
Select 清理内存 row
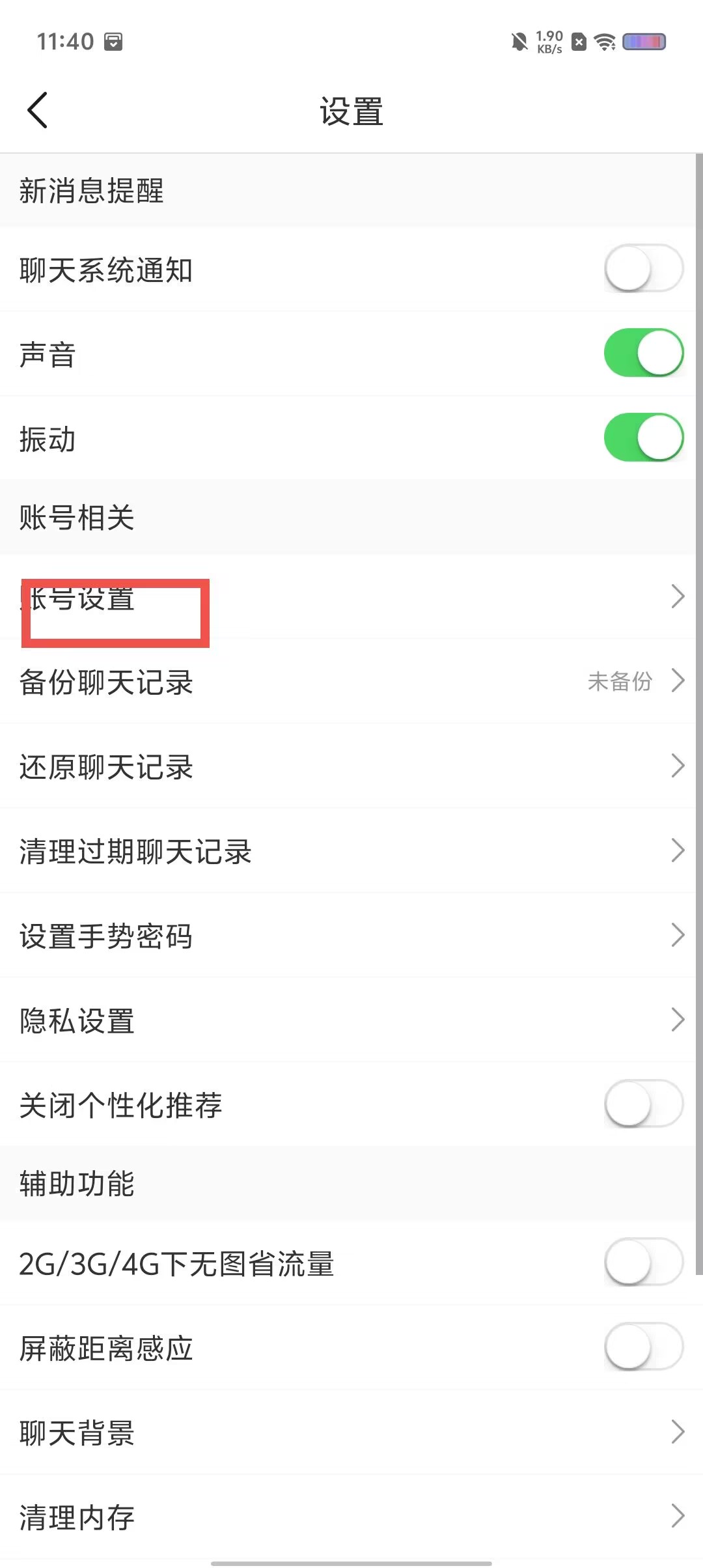click(348, 1517)
